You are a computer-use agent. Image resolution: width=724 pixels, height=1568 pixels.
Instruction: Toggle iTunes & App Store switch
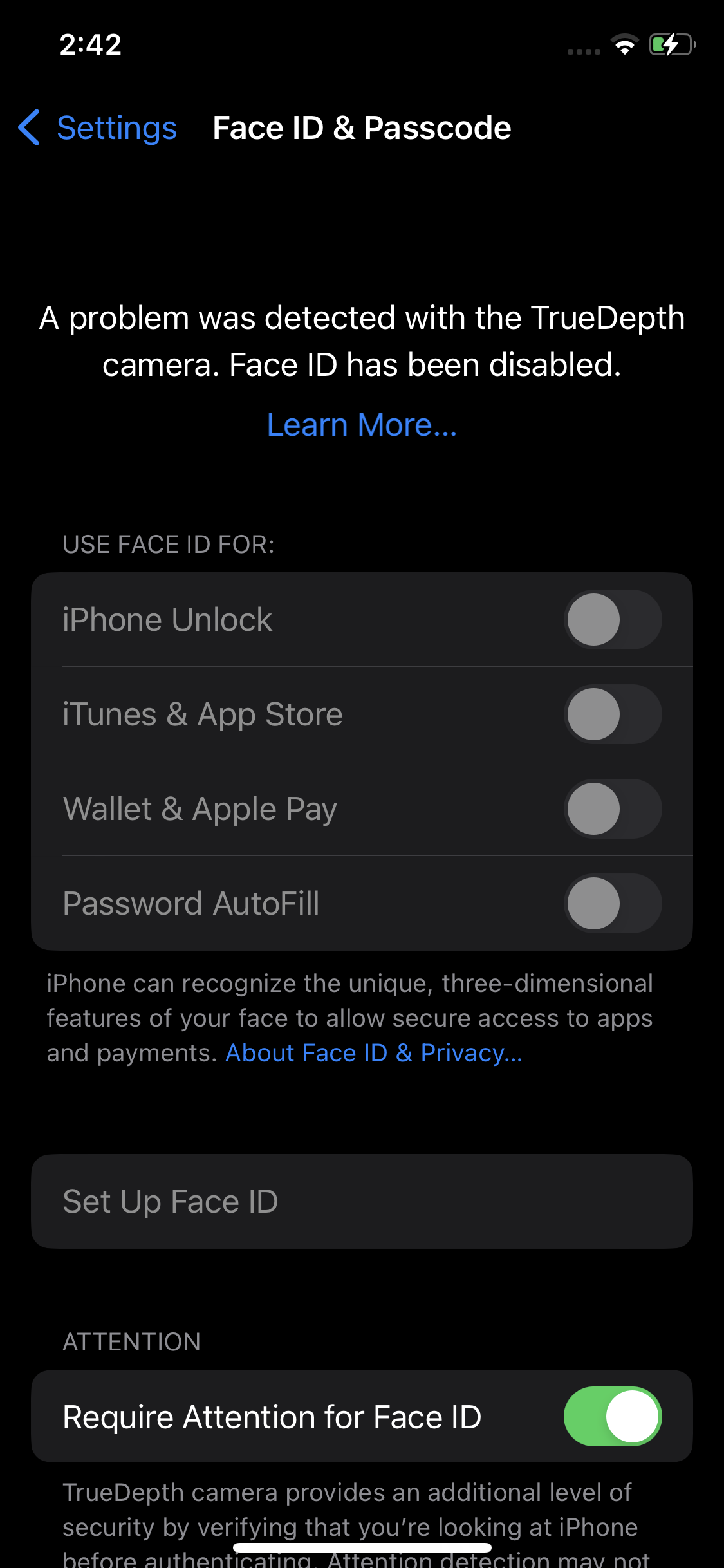pyautogui.click(x=613, y=714)
